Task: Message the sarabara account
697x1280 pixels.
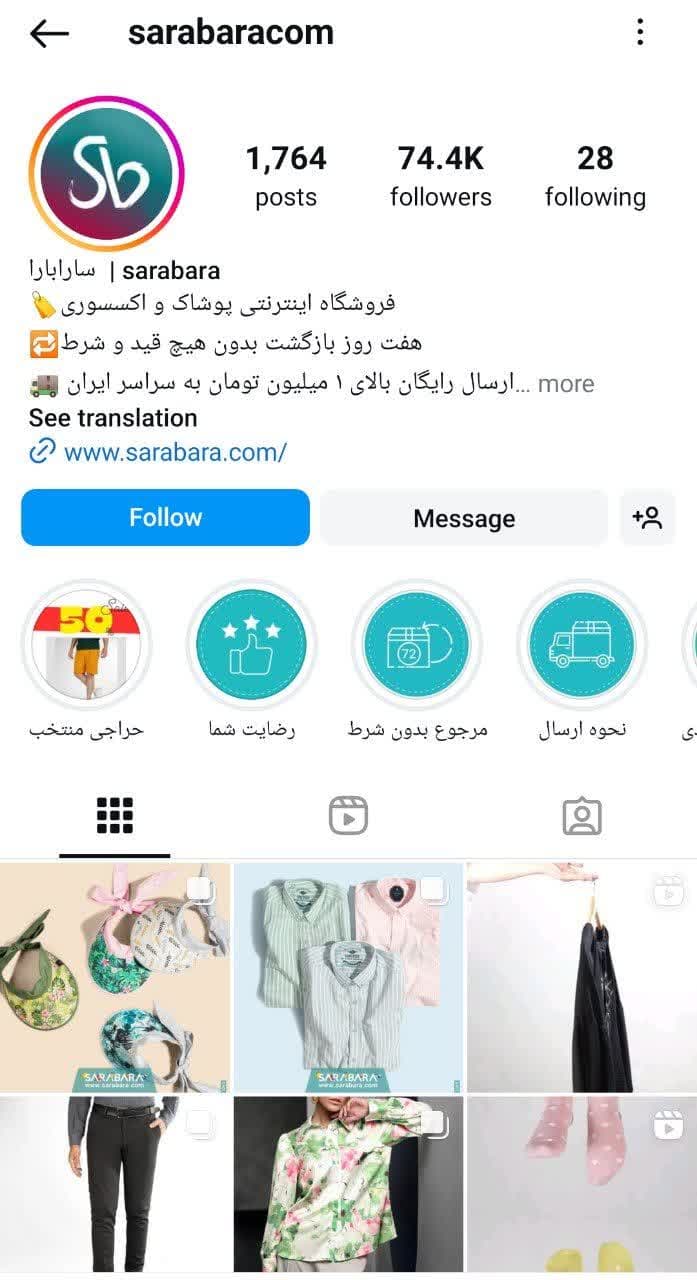Action: 464,518
